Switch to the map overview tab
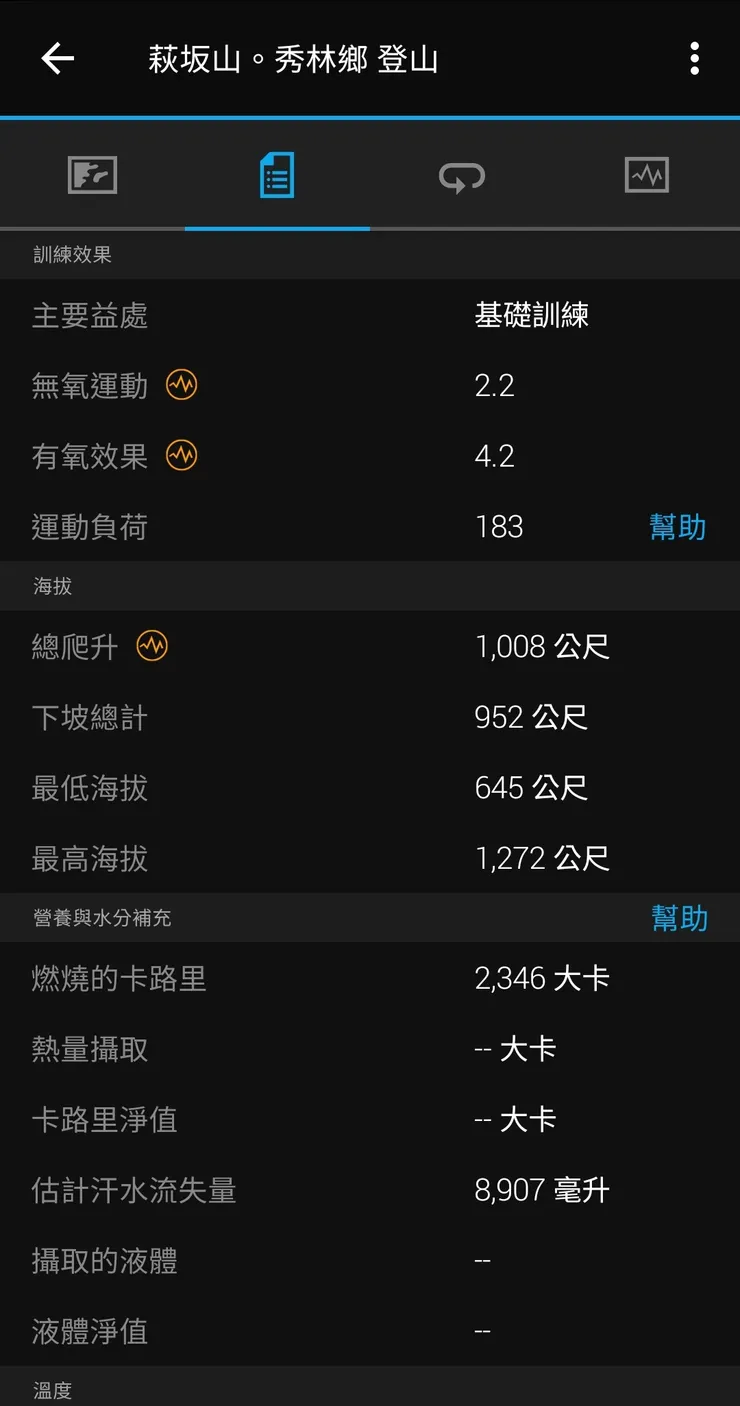 92,174
